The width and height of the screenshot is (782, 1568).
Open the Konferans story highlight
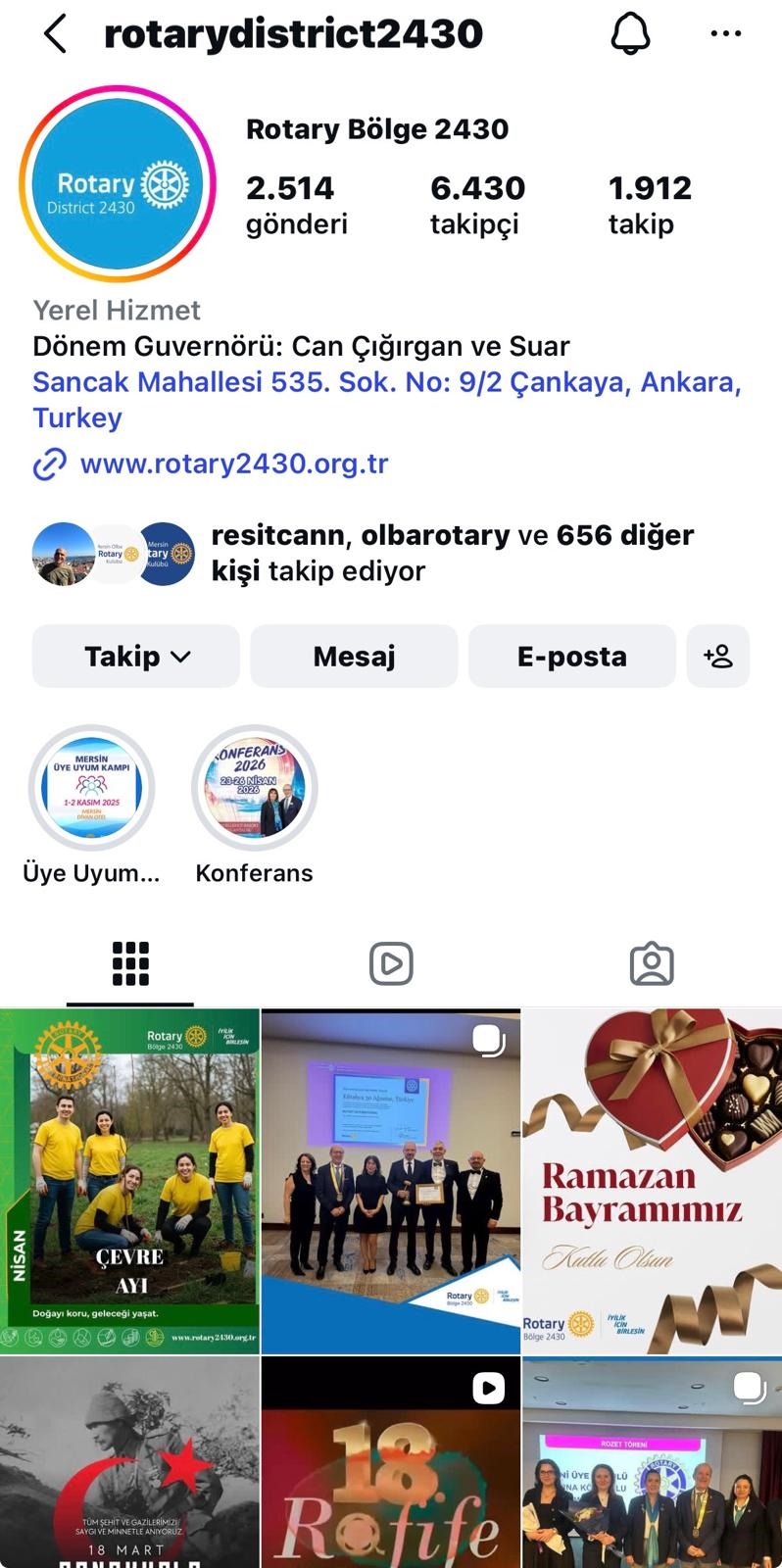pos(255,788)
